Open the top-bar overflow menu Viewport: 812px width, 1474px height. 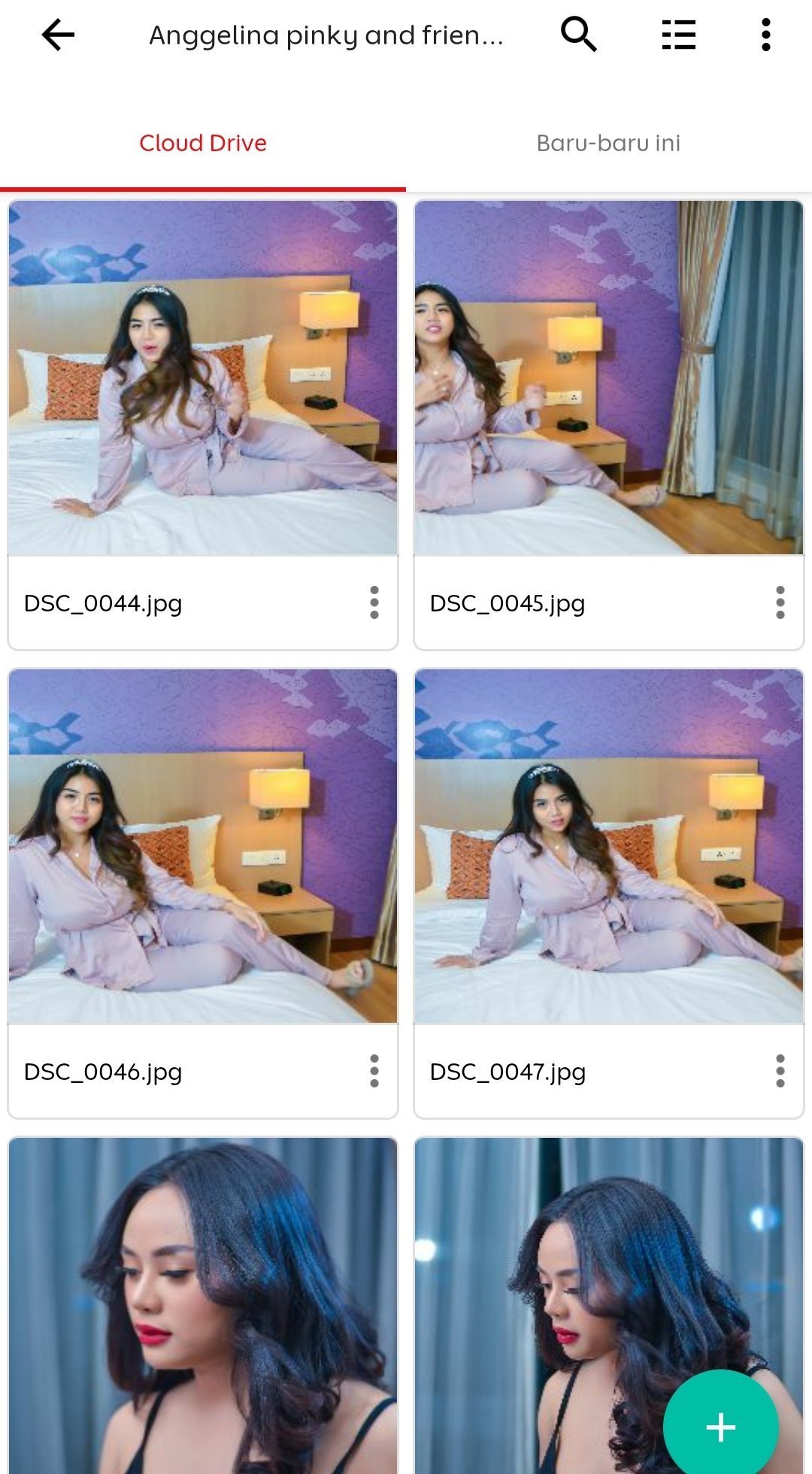(765, 35)
